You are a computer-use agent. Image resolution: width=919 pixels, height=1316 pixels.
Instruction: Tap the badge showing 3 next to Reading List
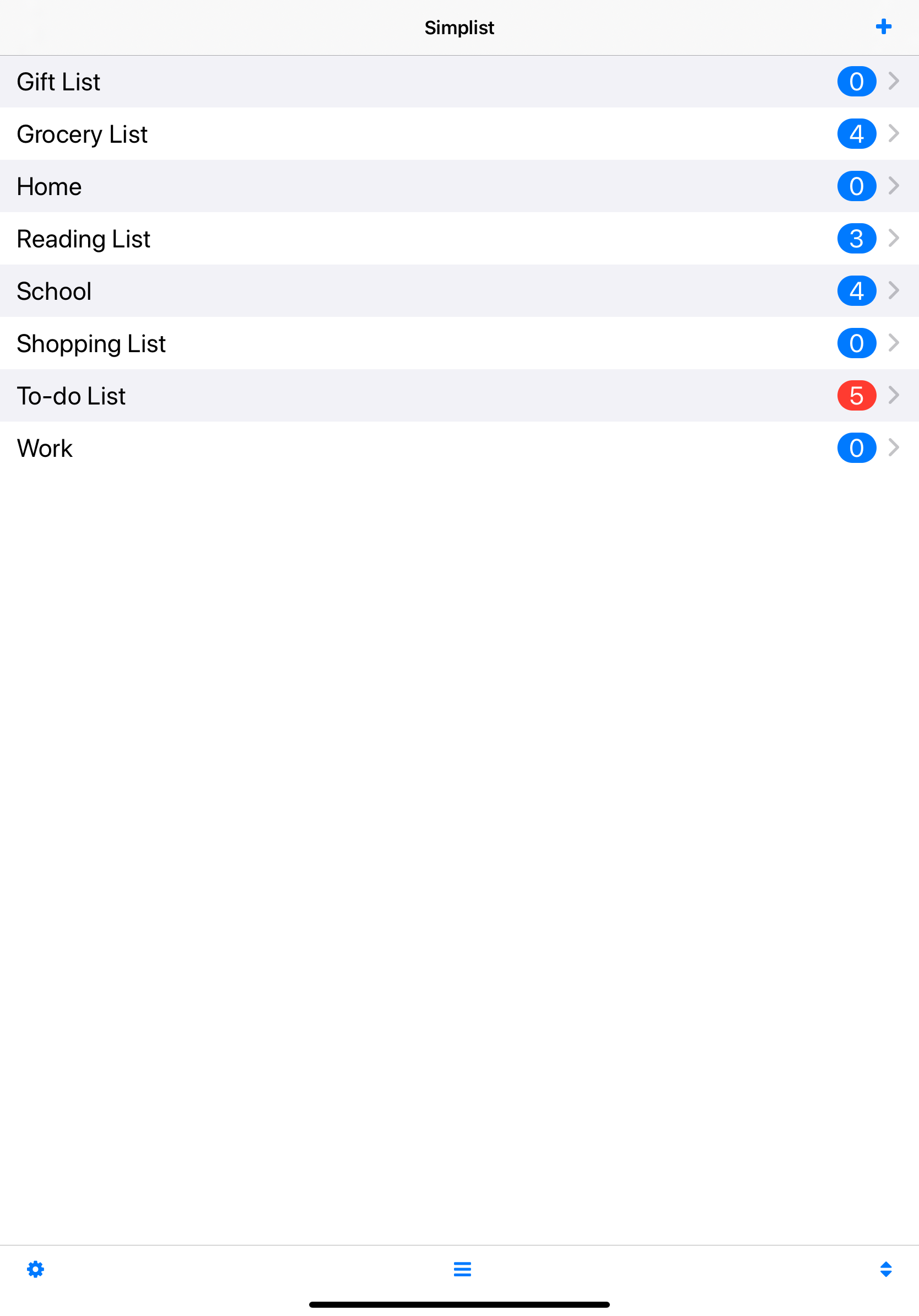(856, 239)
